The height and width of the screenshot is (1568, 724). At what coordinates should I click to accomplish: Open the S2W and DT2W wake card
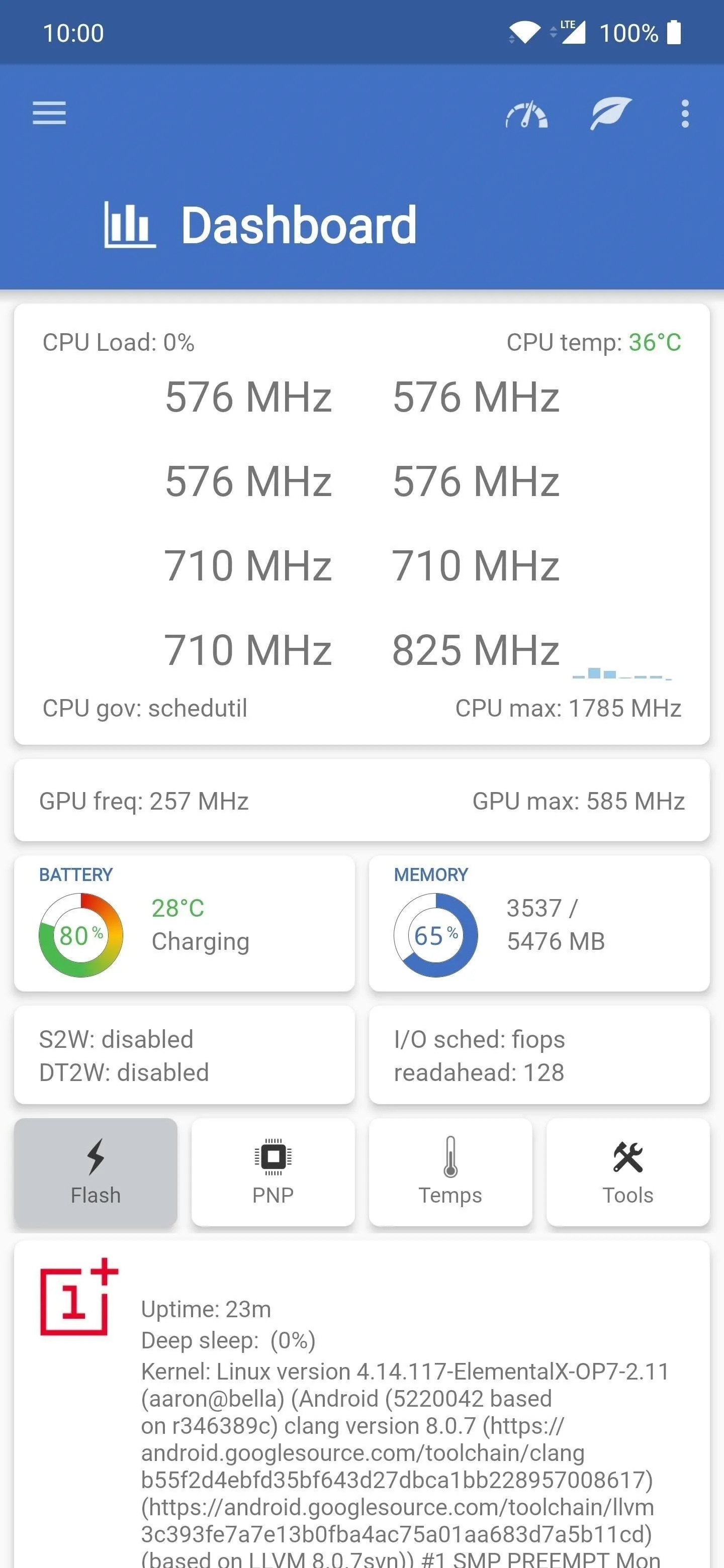click(x=185, y=1055)
